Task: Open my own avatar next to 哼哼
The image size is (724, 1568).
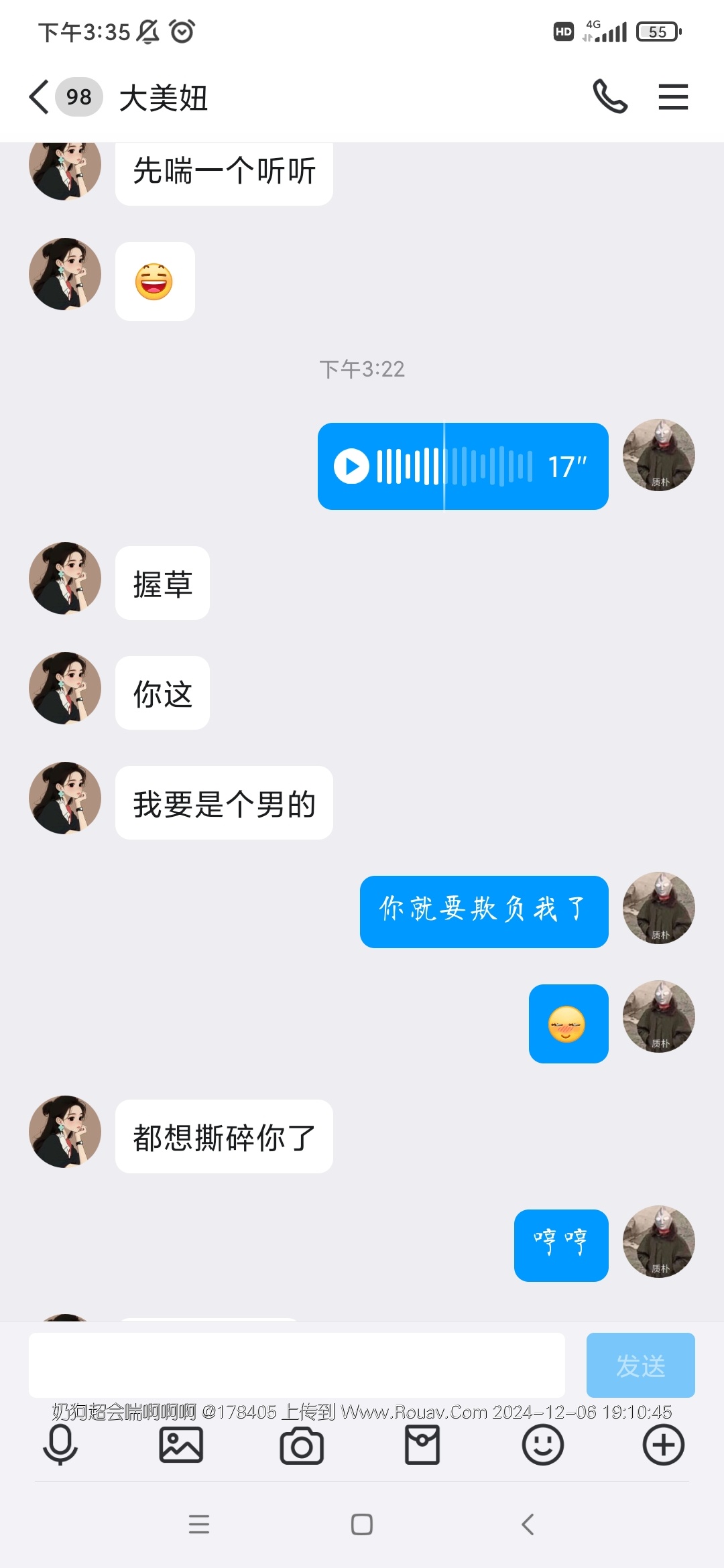Action: point(658,1242)
